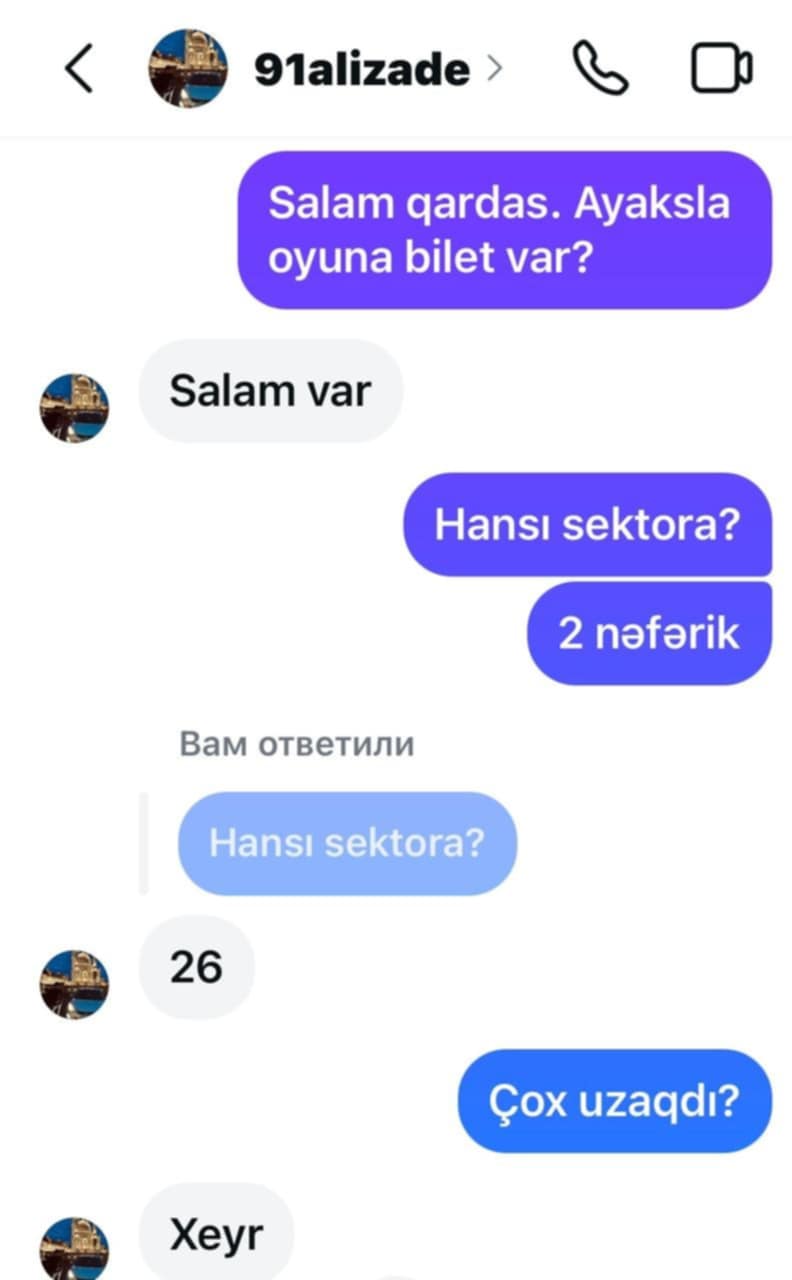792x1280 pixels.
Task: Tap the avatar beside the "26" message
Action: click(74, 984)
